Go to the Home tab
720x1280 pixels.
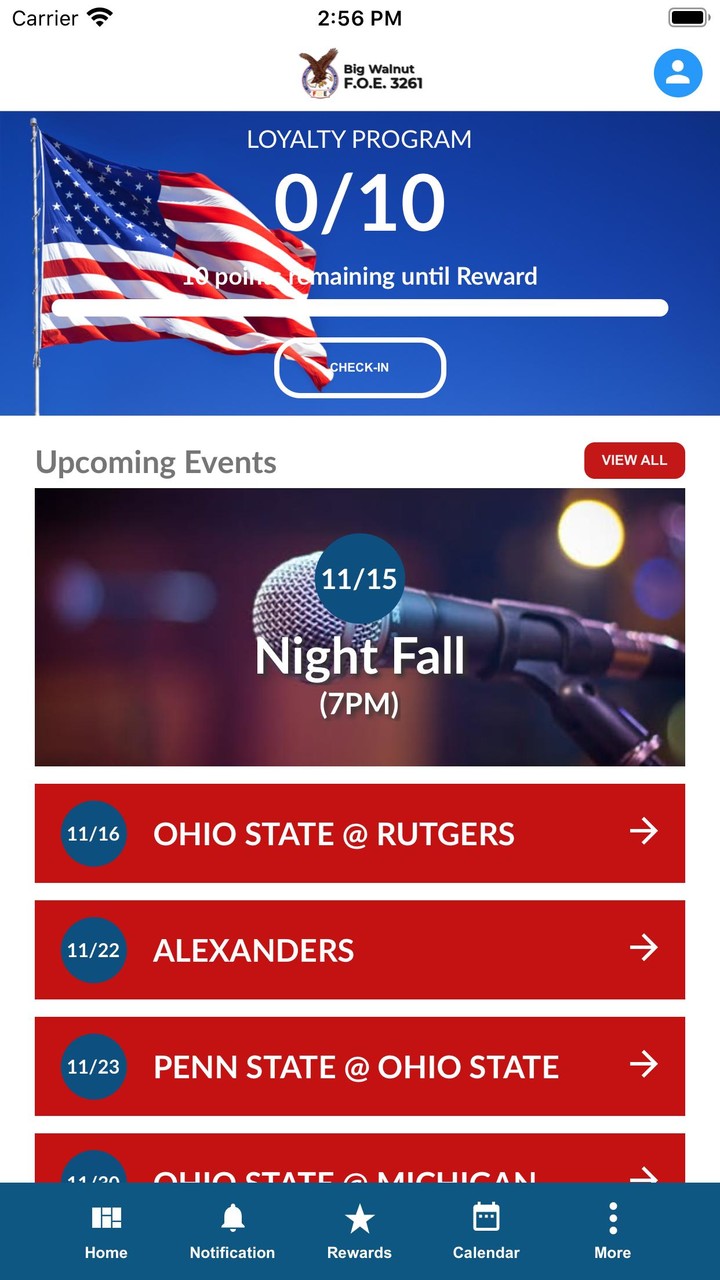click(106, 1231)
